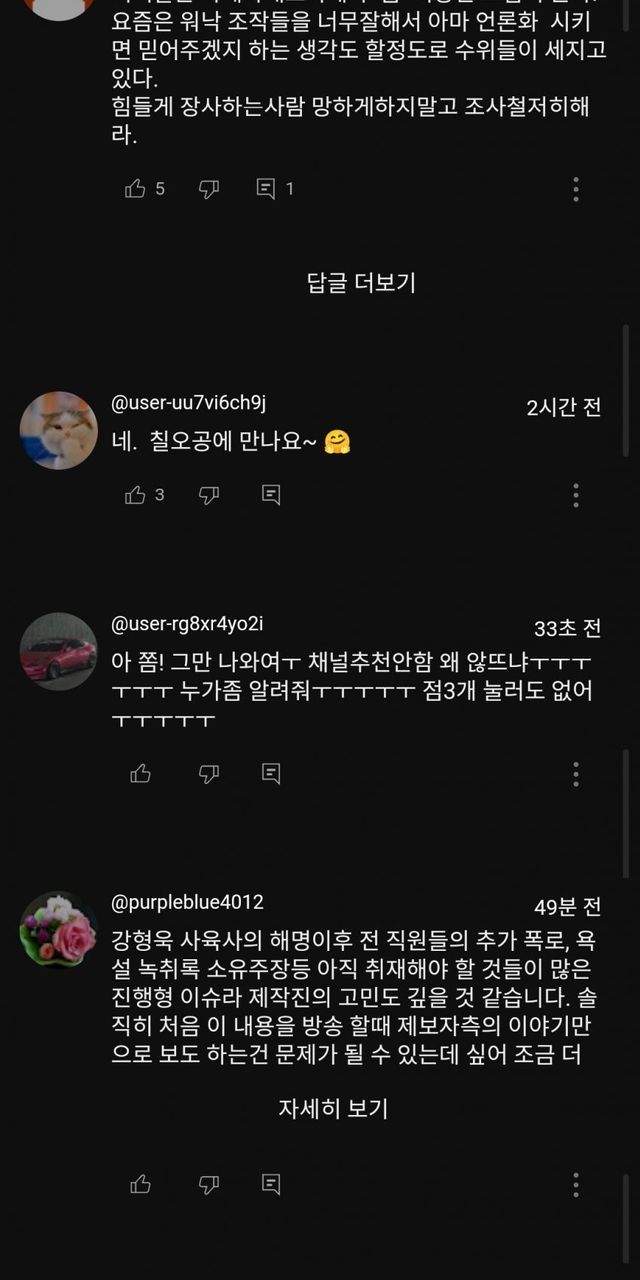Open options menu for @user-uu7vi6ch9j's comment
The image size is (640, 1280).
point(576,495)
